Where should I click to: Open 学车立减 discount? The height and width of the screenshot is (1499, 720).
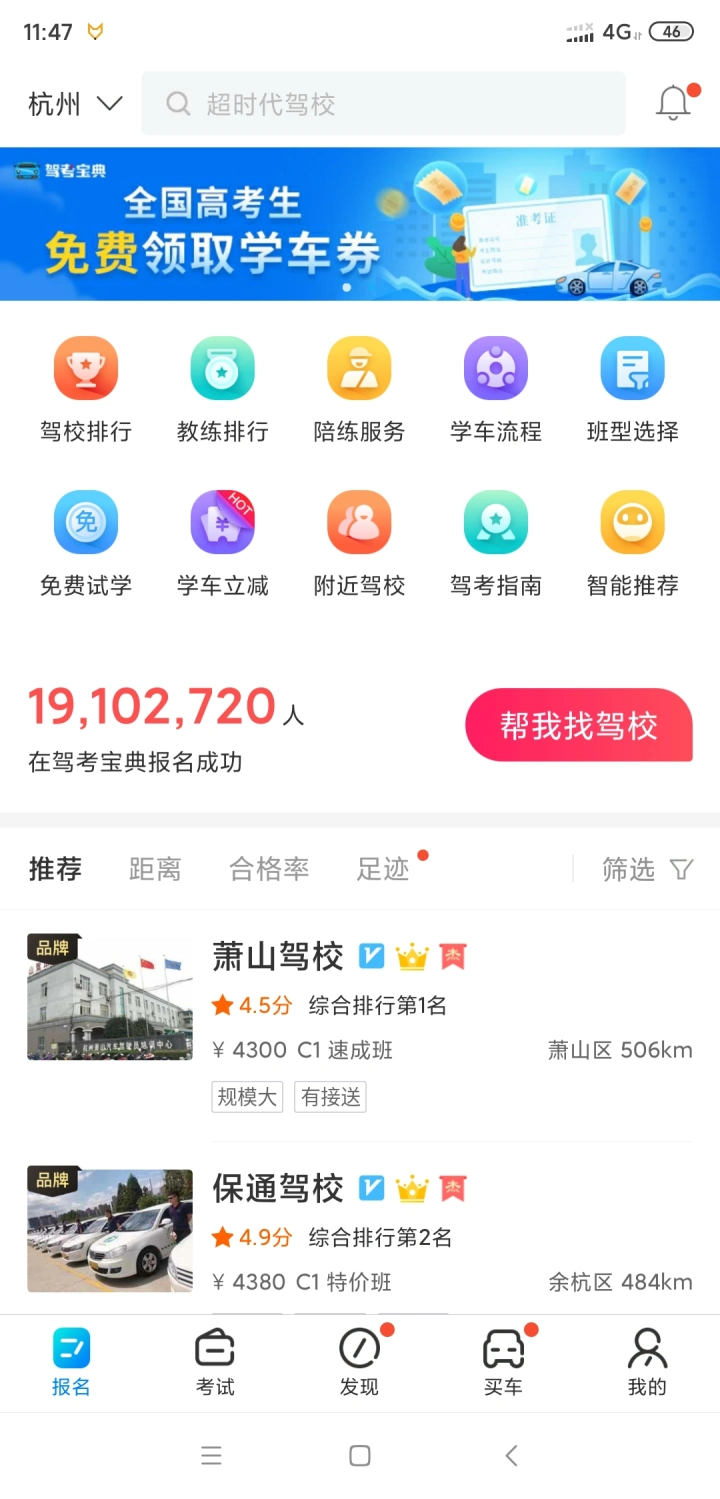(x=222, y=544)
